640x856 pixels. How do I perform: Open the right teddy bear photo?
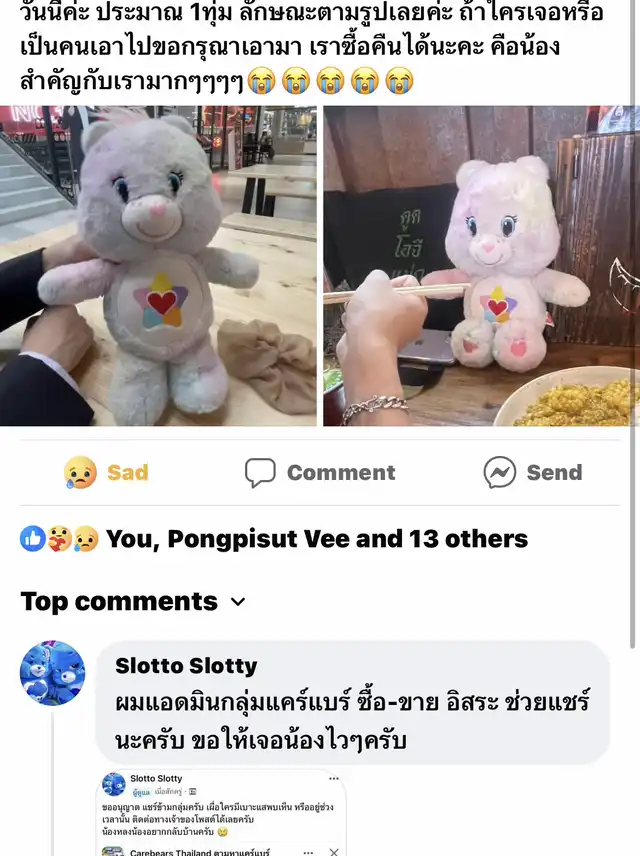(x=480, y=266)
